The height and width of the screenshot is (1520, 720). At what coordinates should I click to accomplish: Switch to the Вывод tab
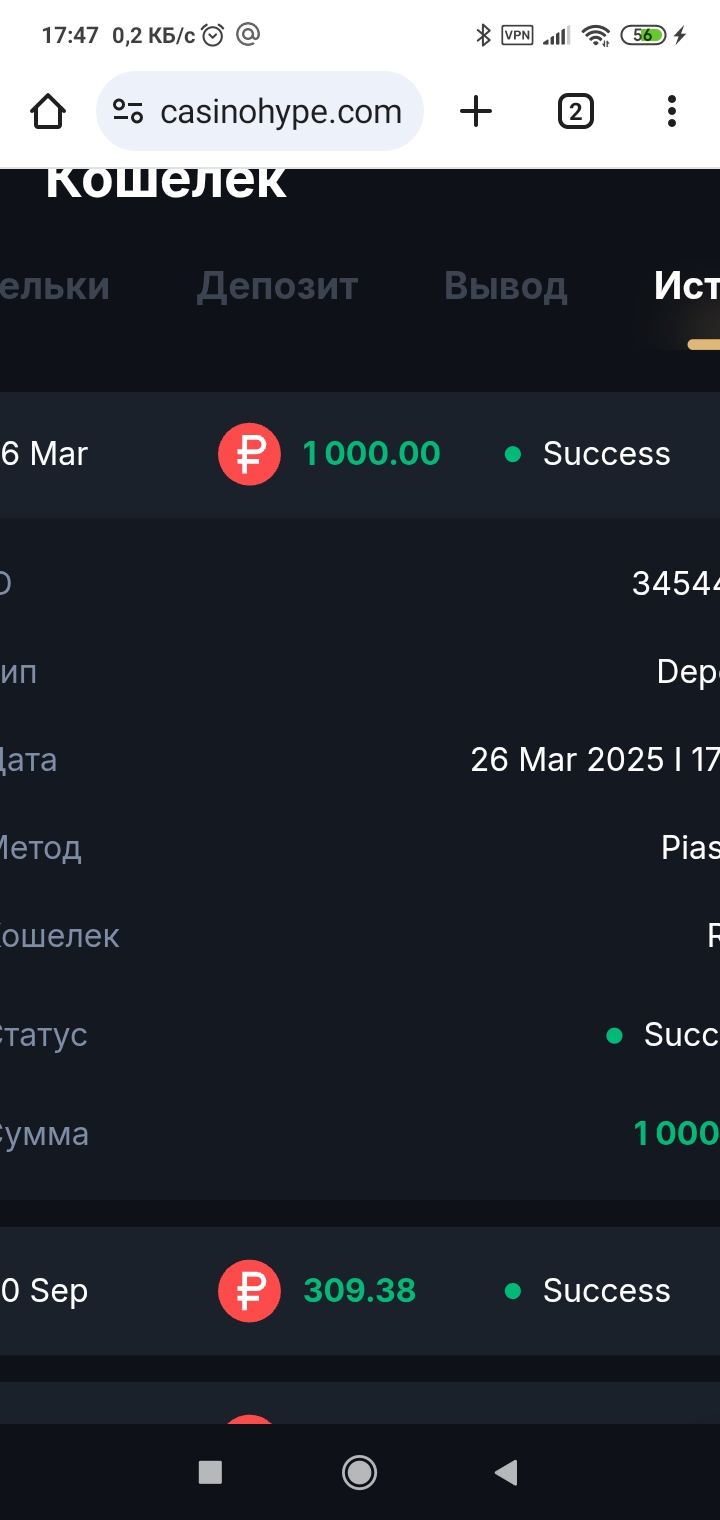click(505, 286)
